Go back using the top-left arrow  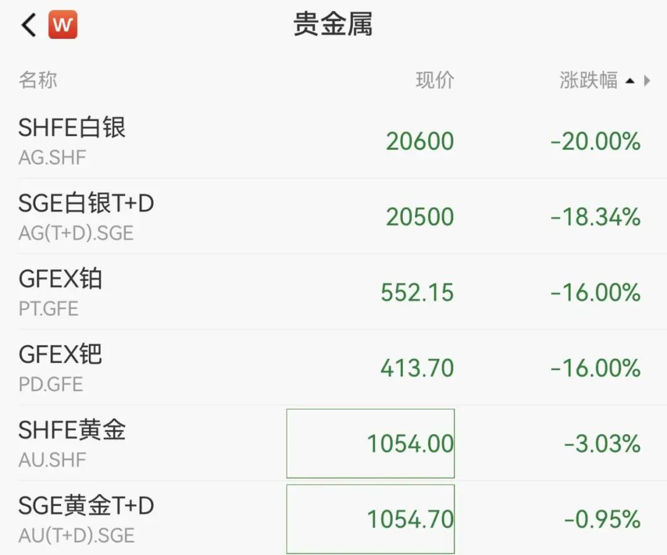[29, 25]
